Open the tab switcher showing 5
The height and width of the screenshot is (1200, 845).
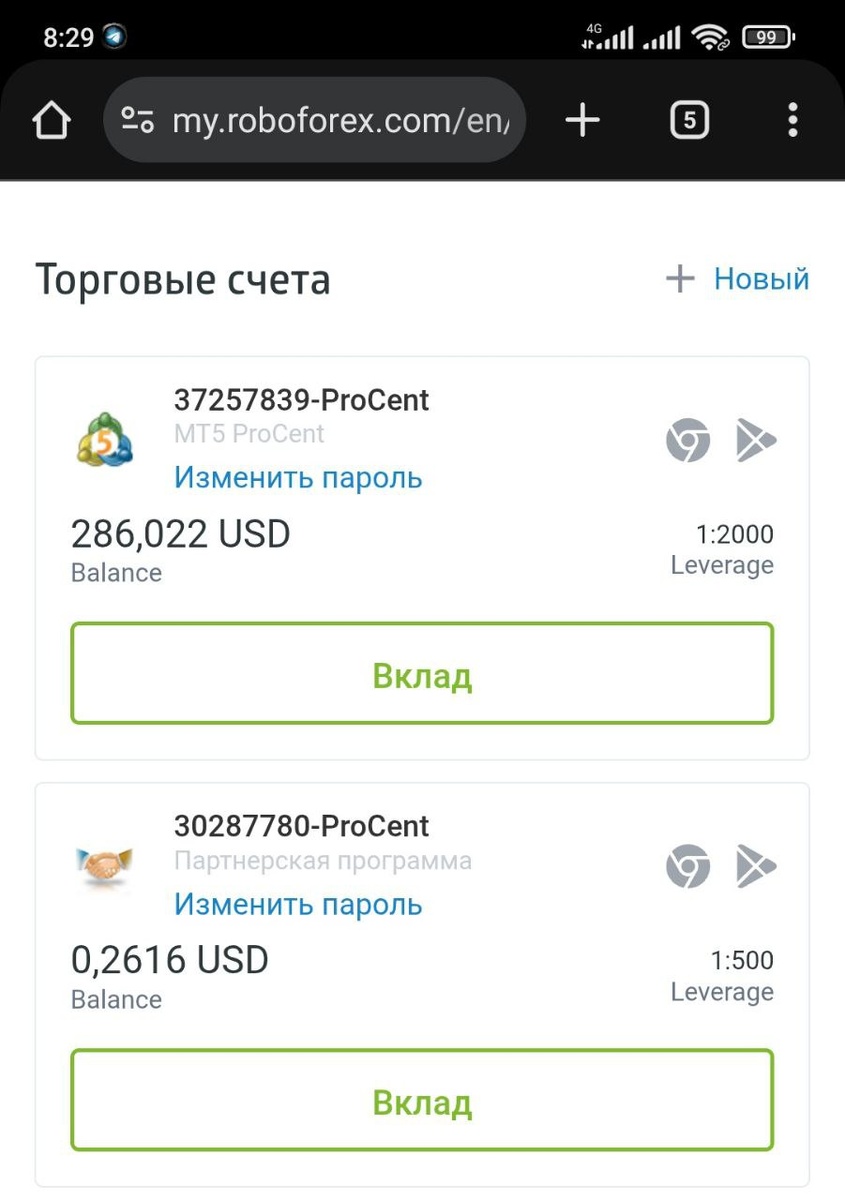click(x=689, y=122)
